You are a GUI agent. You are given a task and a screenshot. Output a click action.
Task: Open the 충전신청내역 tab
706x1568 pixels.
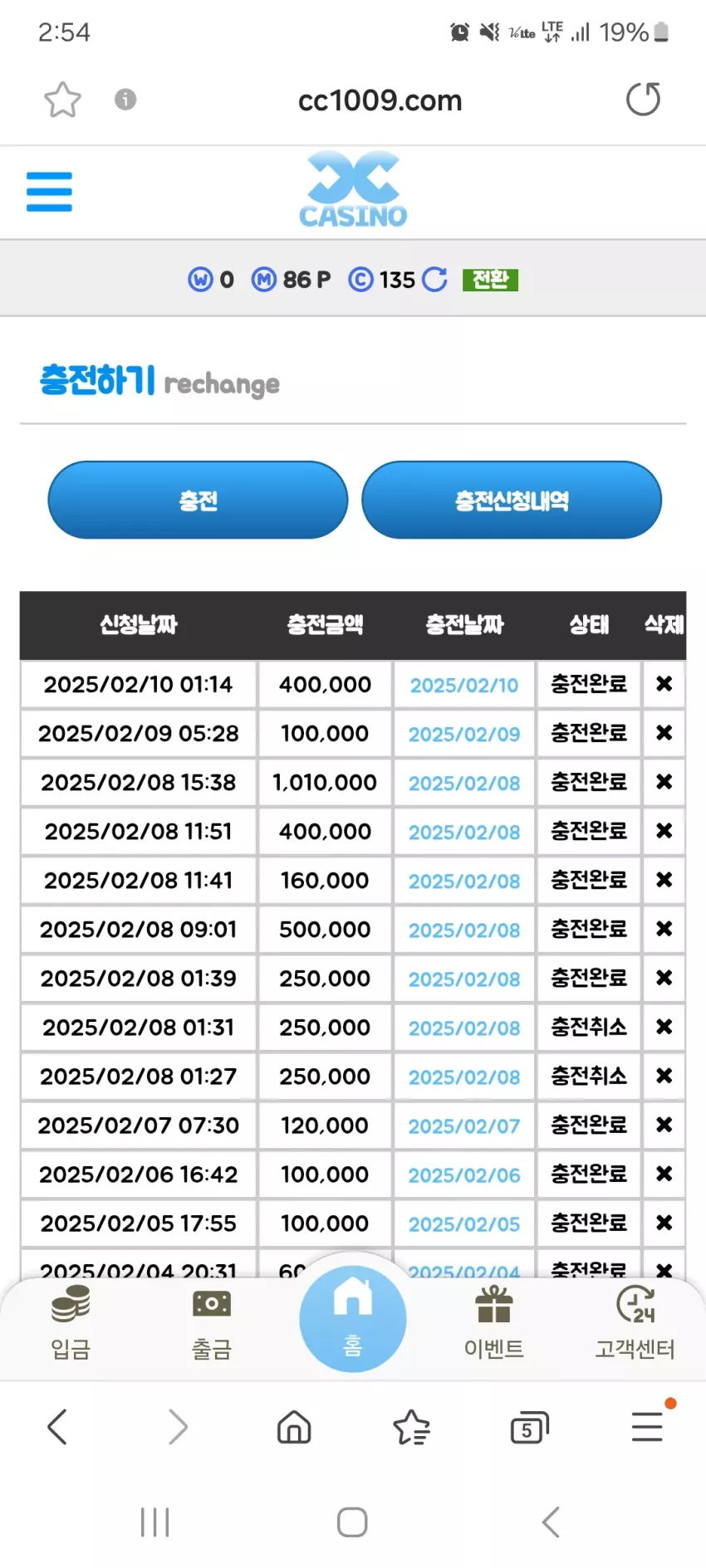pos(512,500)
